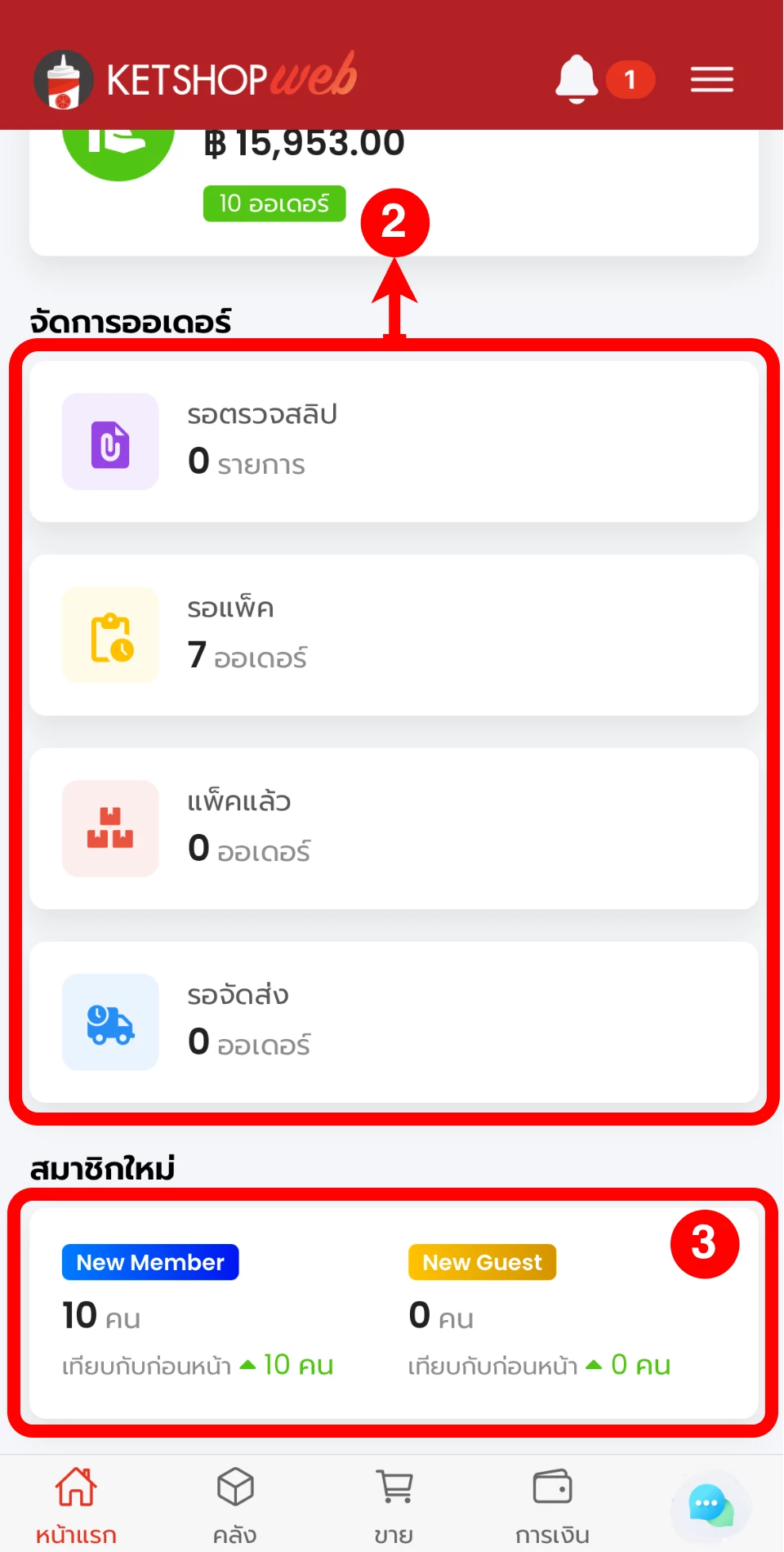Open the แพ็คแล้ว orders card
The height and width of the screenshot is (1552, 784).
pyautogui.click(x=394, y=828)
